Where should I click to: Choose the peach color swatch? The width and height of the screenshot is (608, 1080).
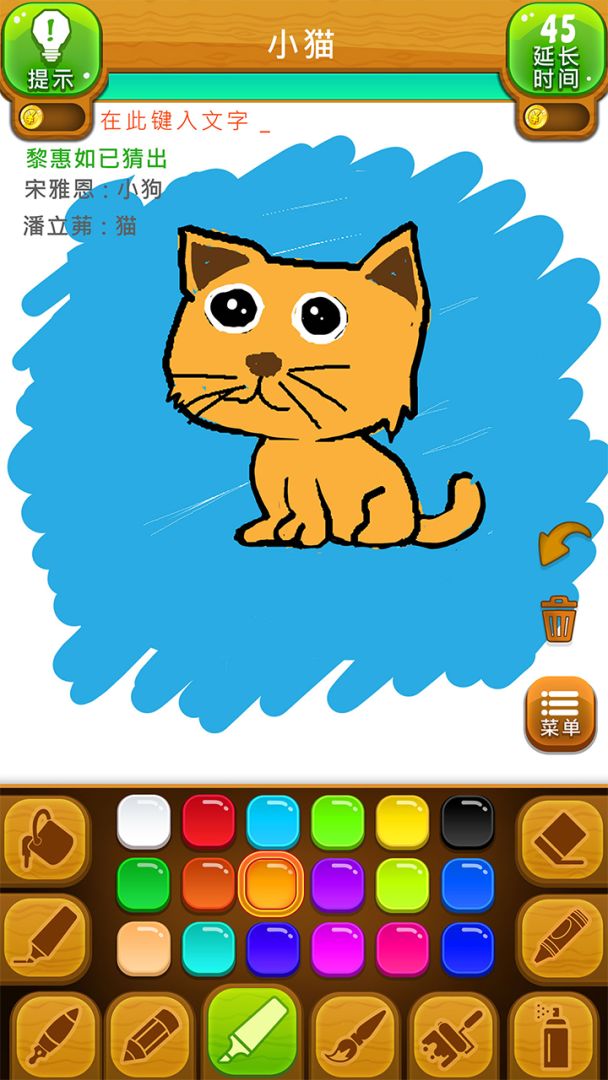[144, 948]
